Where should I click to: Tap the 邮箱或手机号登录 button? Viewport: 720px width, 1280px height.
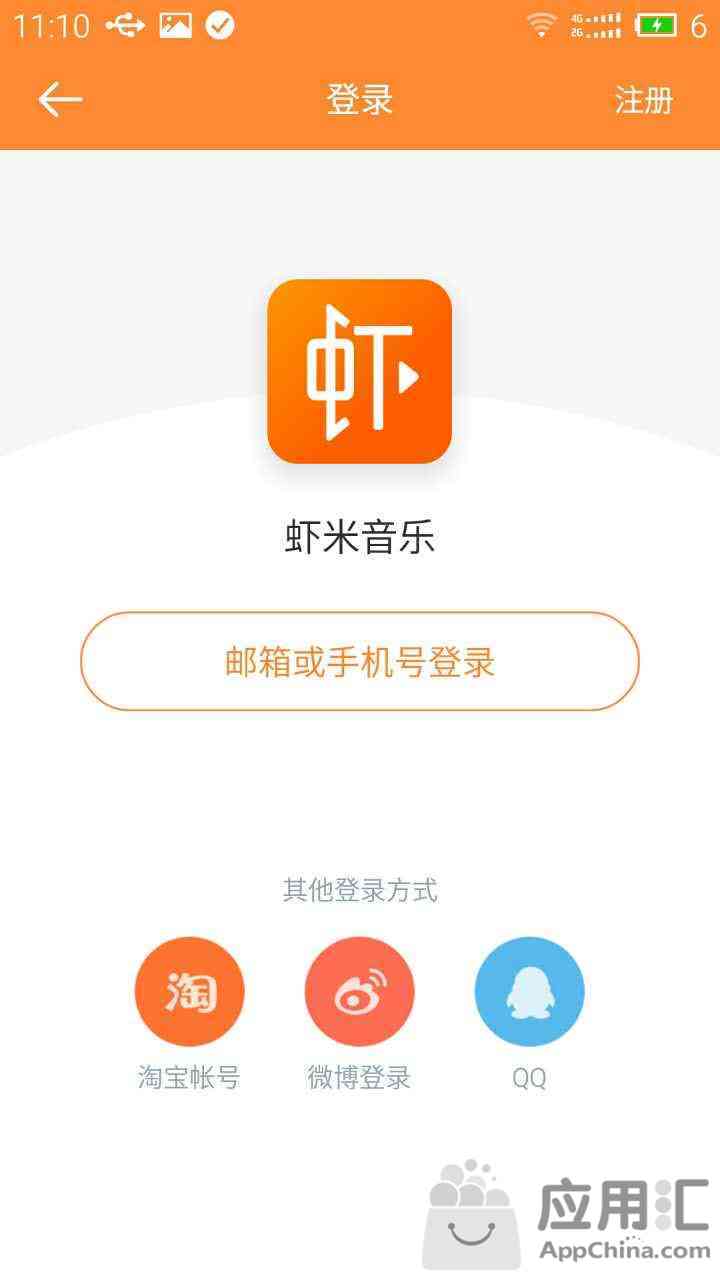point(360,661)
